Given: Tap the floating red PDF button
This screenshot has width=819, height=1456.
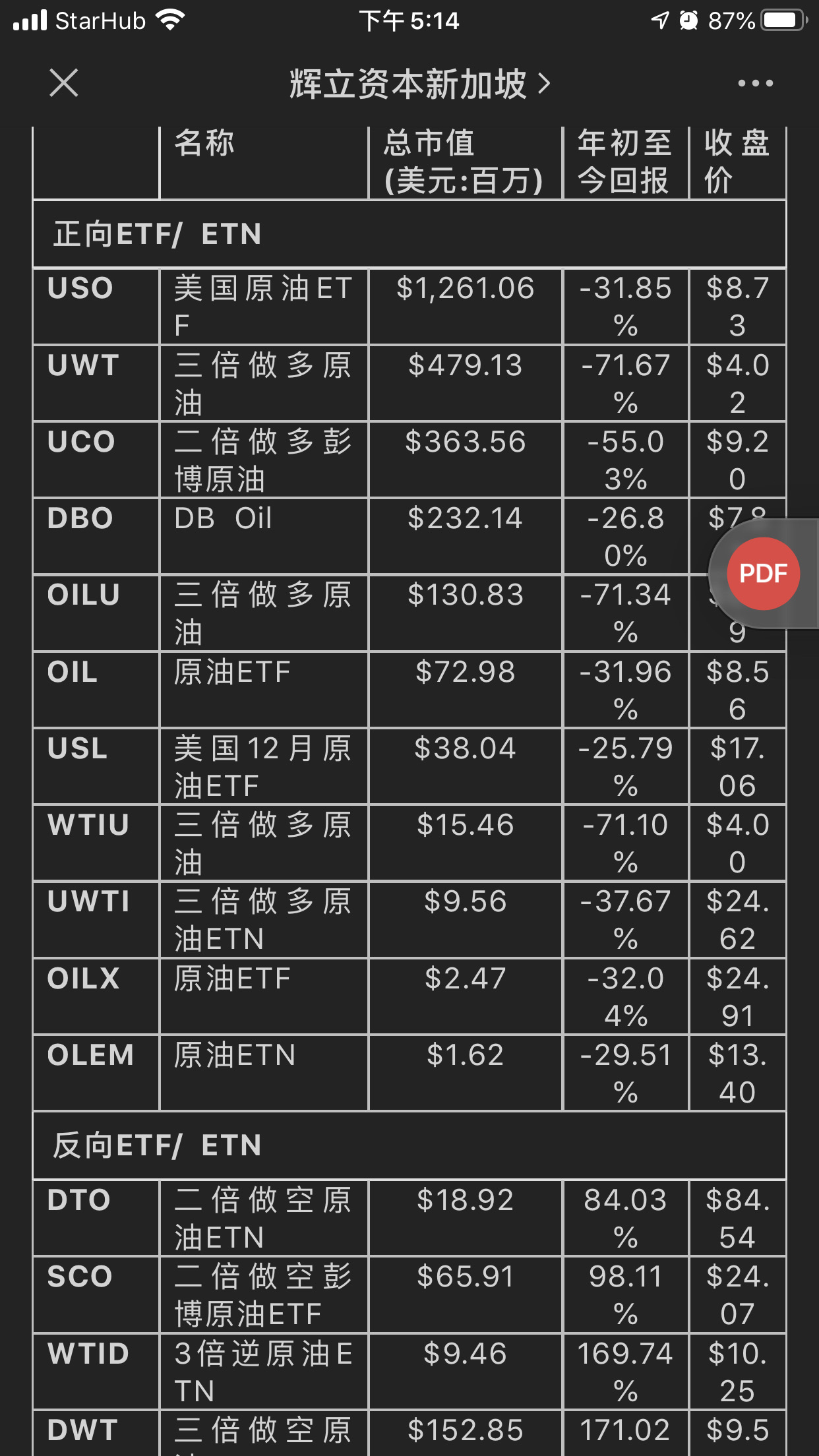Looking at the screenshot, I should tap(763, 573).
